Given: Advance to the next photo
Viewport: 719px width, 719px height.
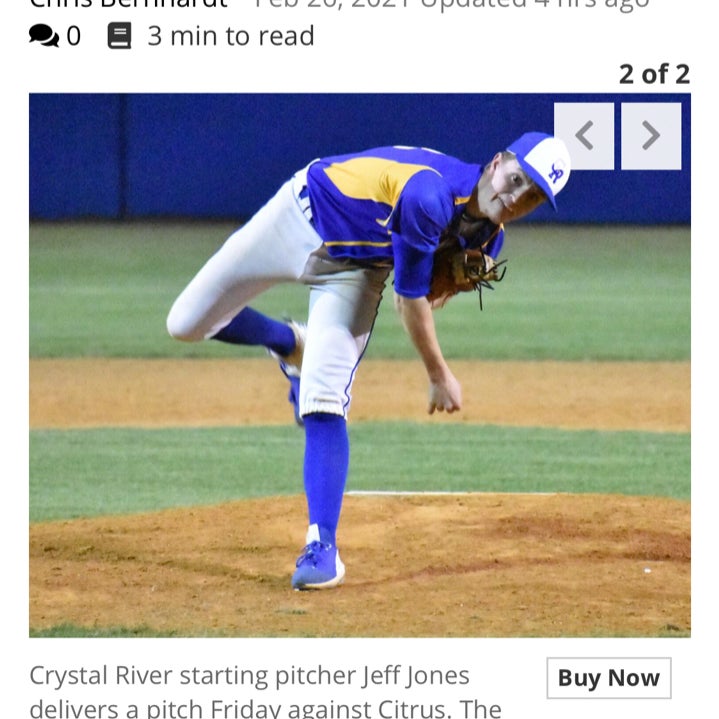Looking at the screenshot, I should [x=651, y=136].
